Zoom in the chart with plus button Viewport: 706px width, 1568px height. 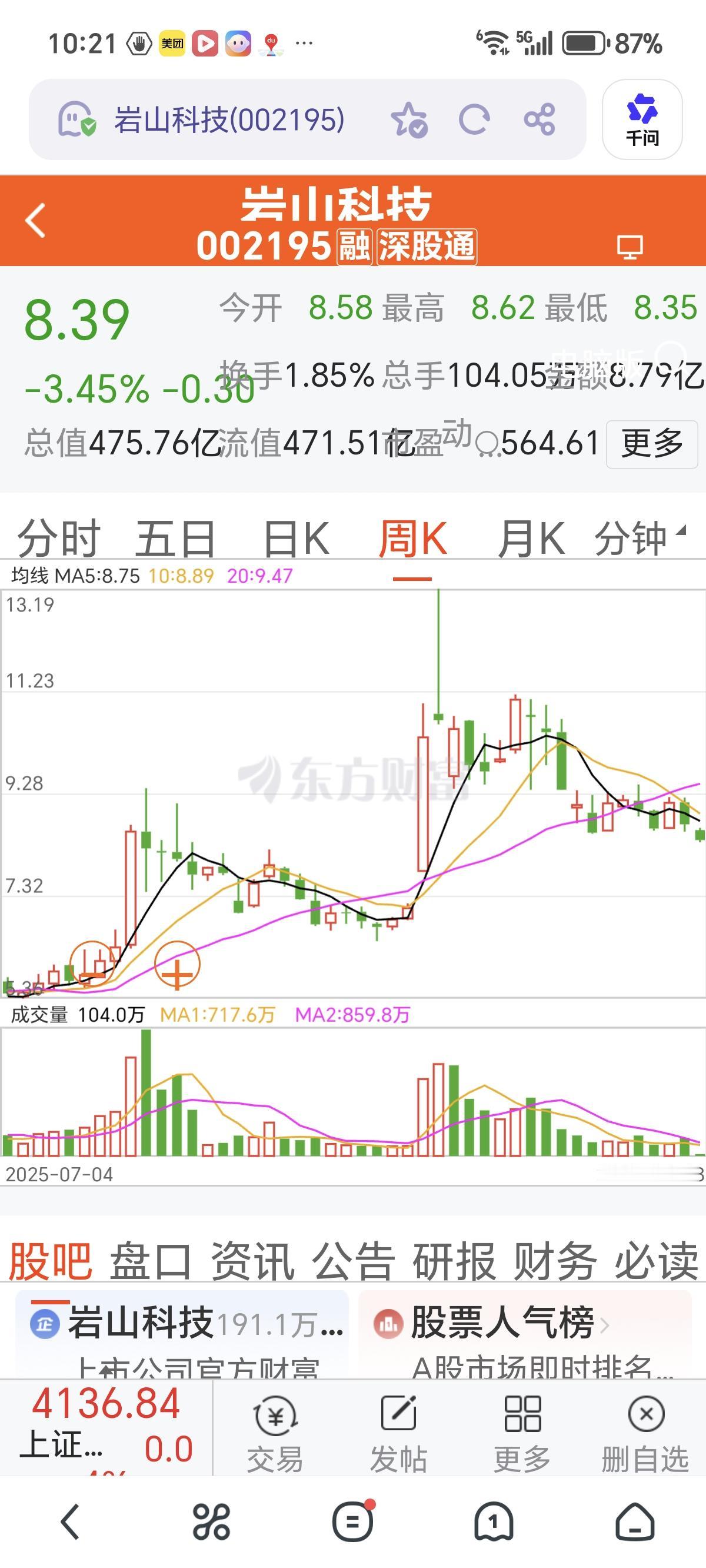(177, 964)
